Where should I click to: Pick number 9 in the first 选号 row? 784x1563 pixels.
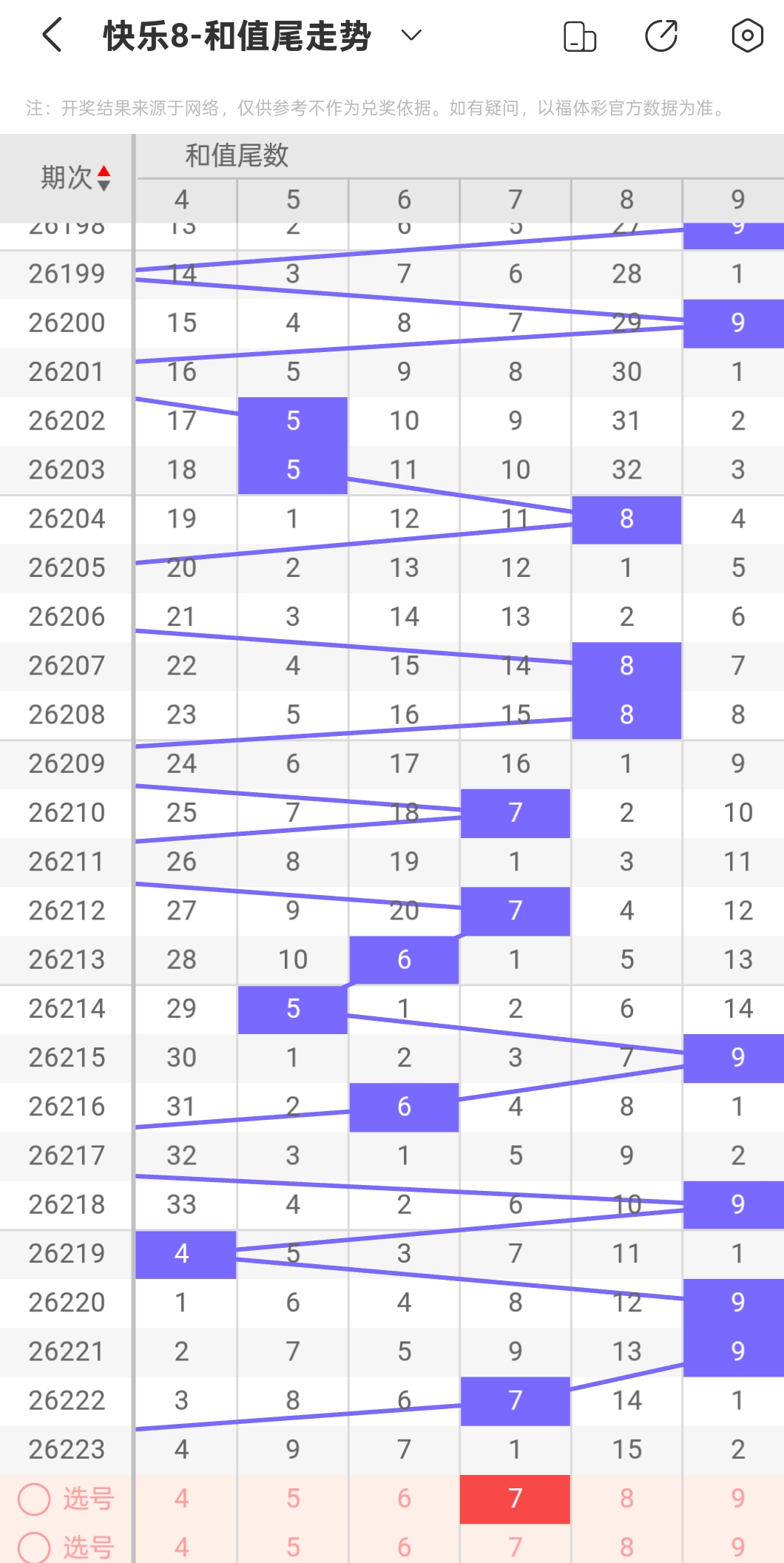pyautogui.click(x=738, y=1499)
